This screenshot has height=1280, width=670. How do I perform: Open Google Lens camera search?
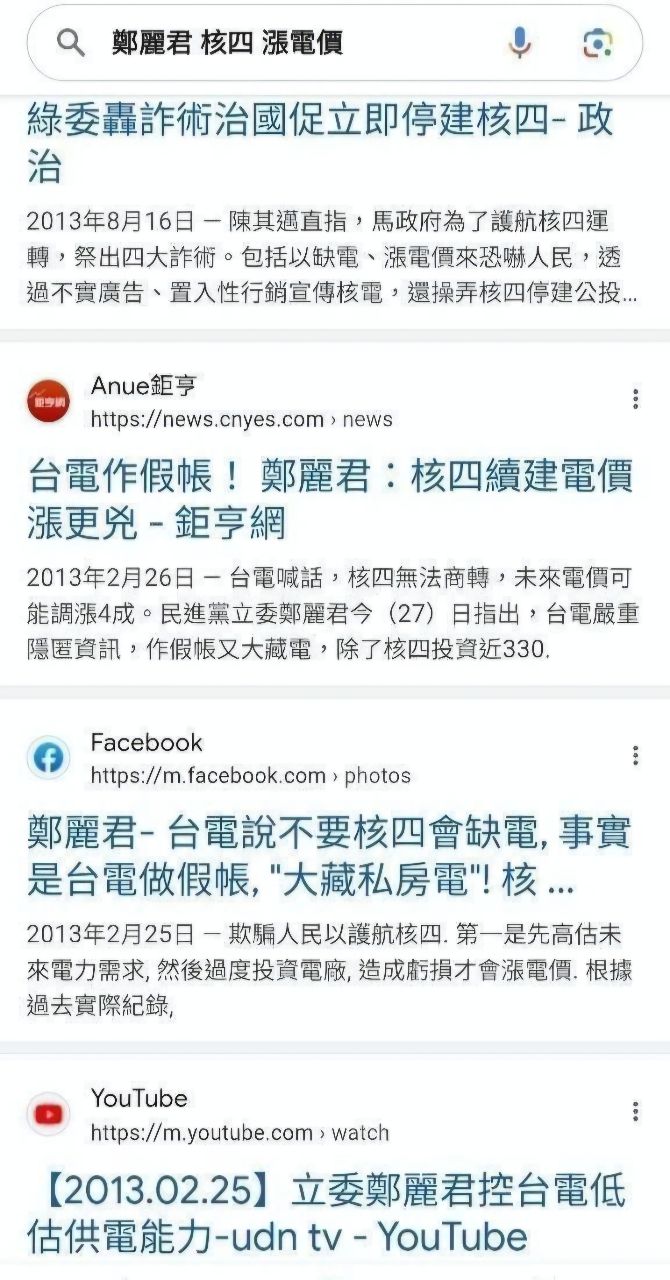coord(597,43)
